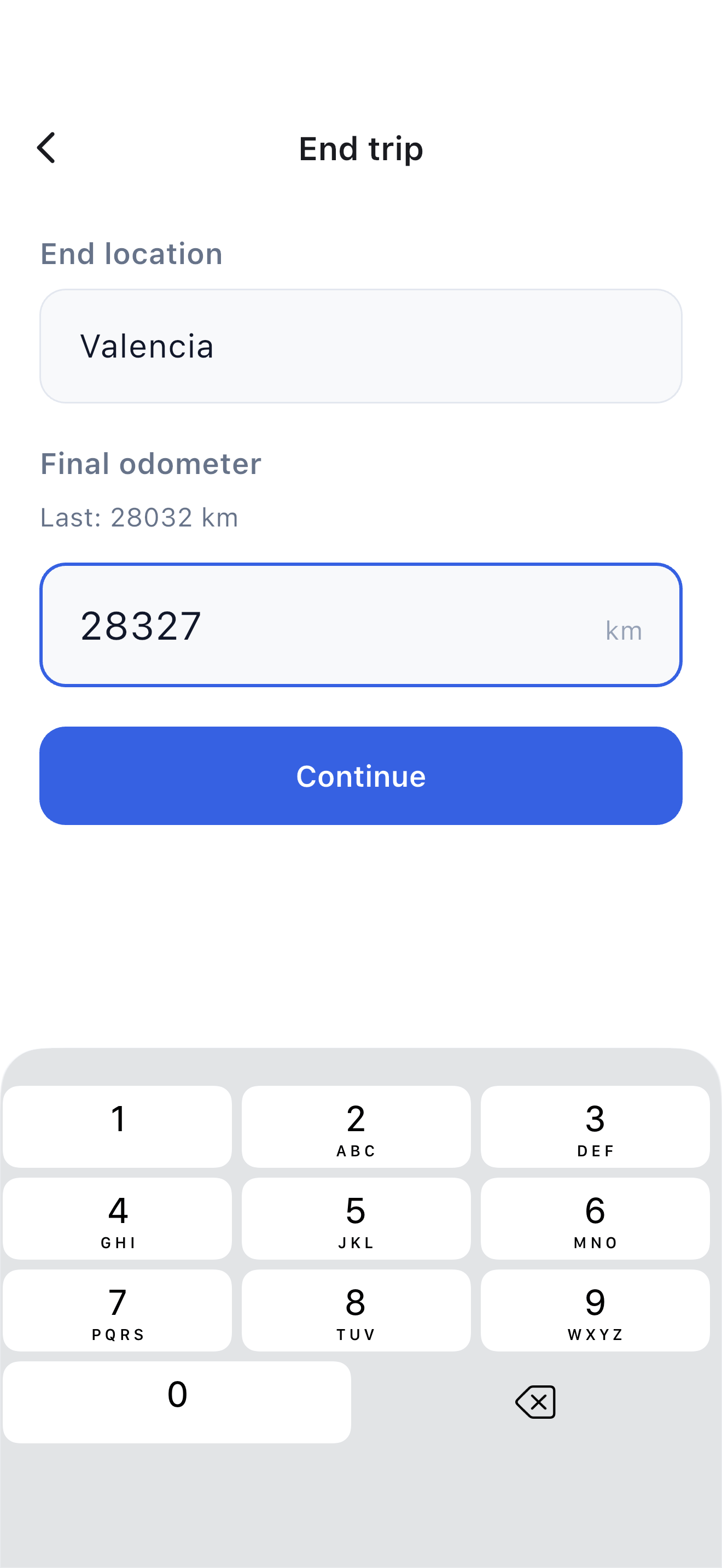
Task: Go back from End trip screen
Action: pos(46,148)
